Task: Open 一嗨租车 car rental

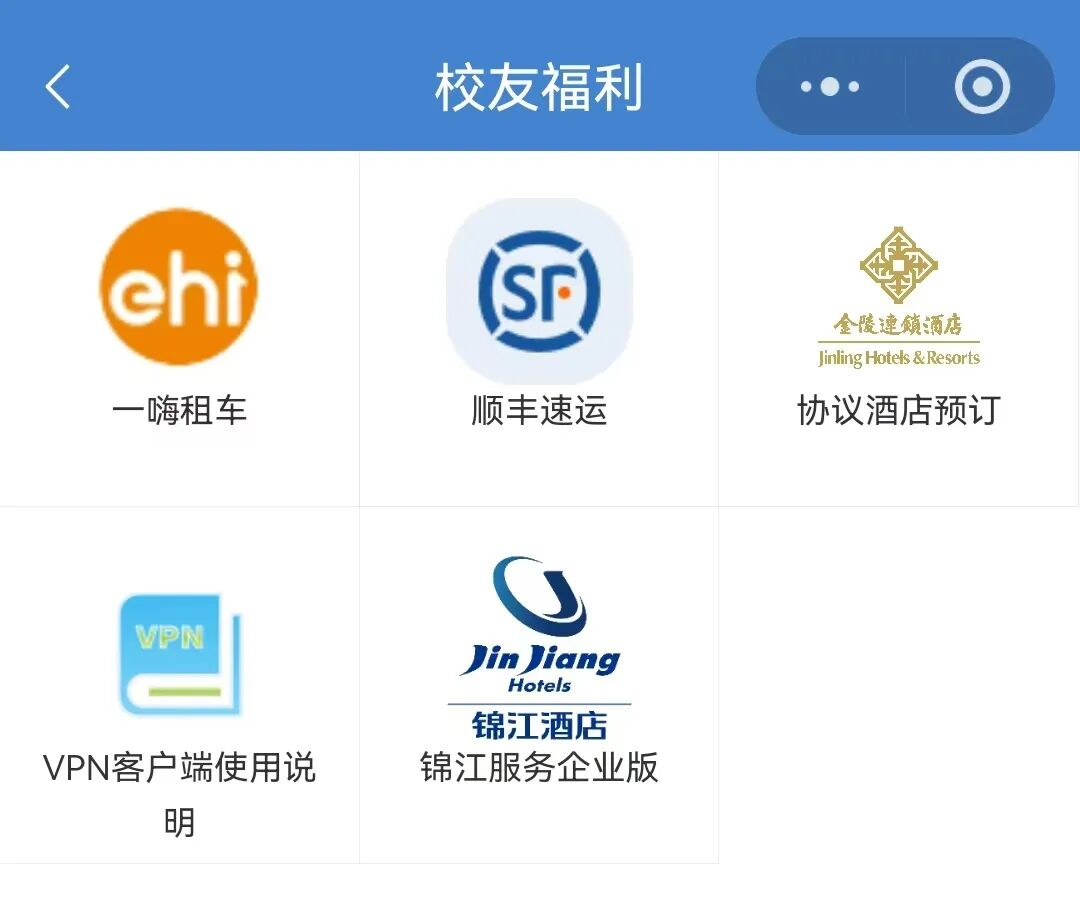Action: pos(179,329)
